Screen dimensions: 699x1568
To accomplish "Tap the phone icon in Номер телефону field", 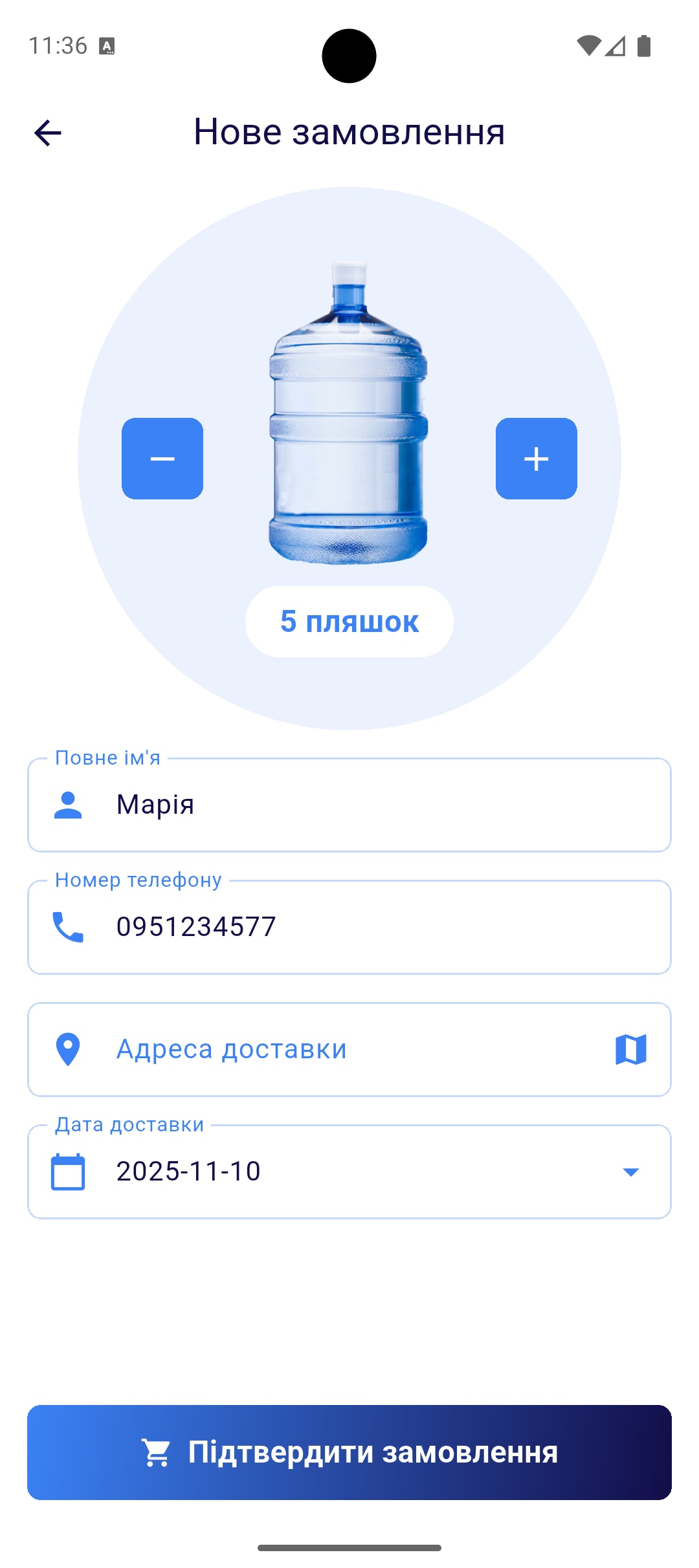I will (69, 926).
